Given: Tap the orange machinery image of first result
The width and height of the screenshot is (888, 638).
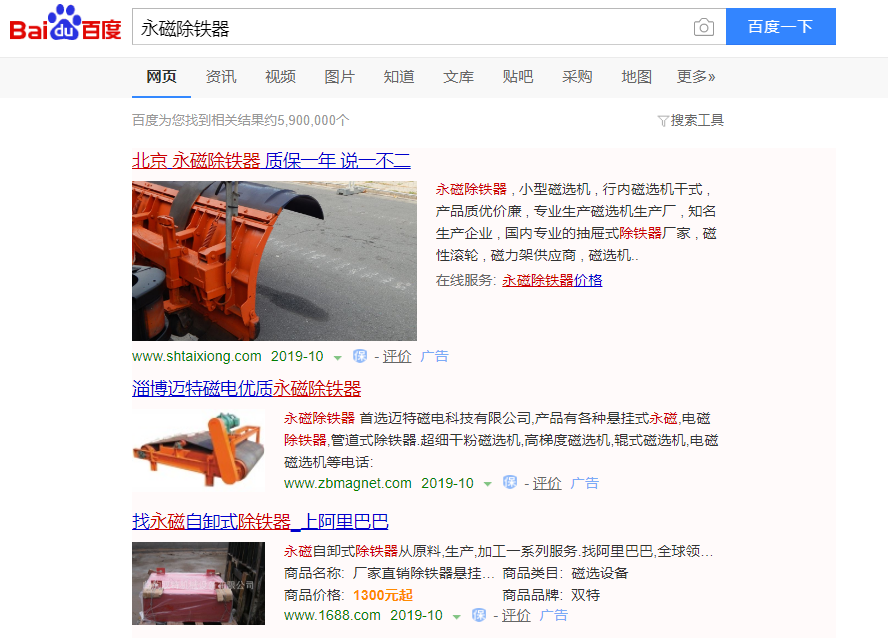Looking at the screenshot, I should (x=274, y=261).
